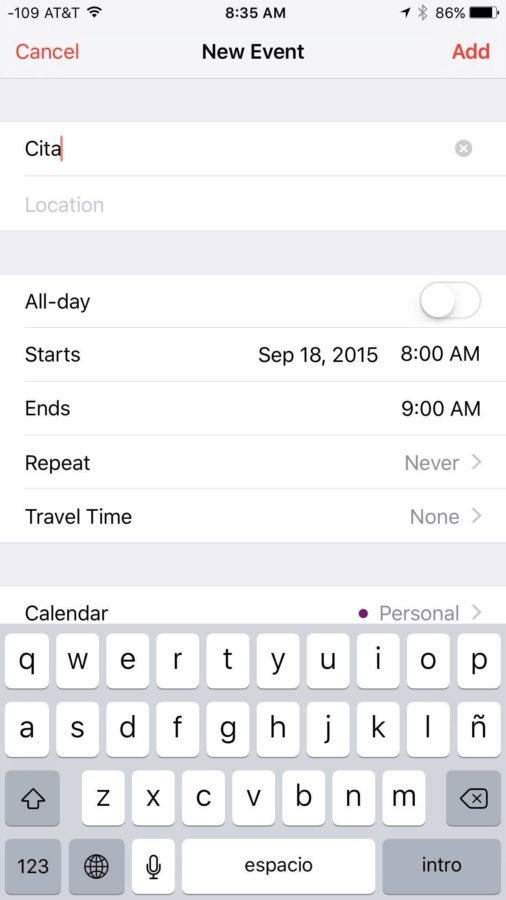Switch to the 123 numeric keyboard
Screen dimensions: 506x900
point(33,866)
